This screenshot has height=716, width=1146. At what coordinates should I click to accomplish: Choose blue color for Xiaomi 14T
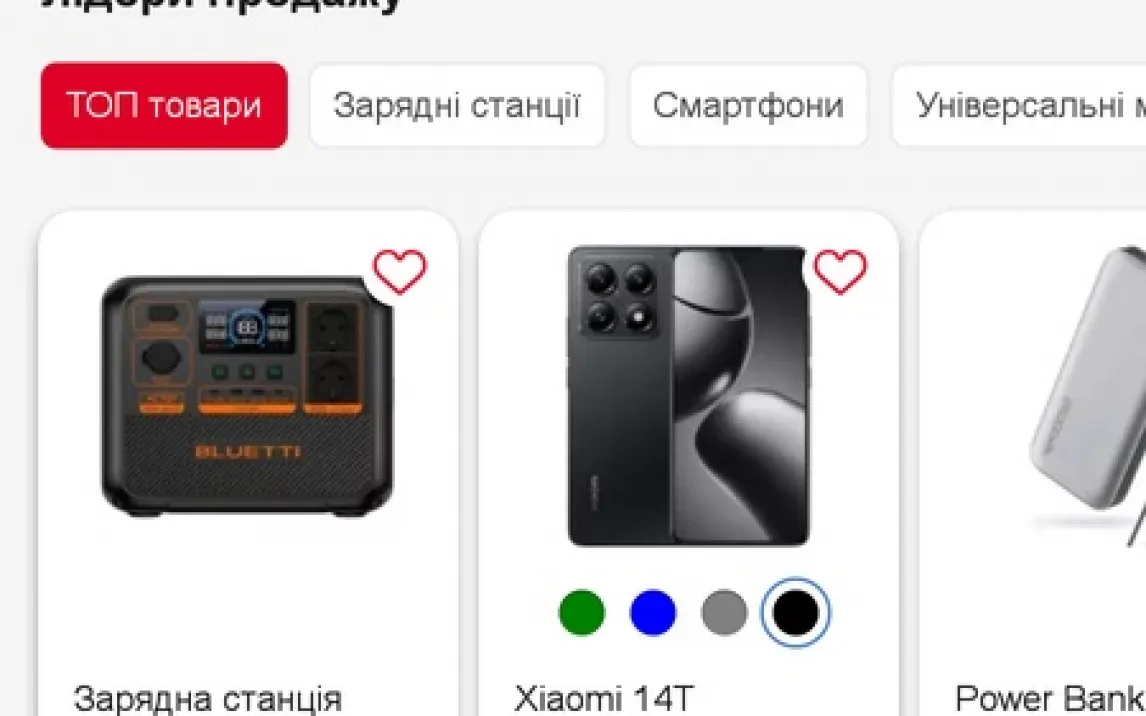(x=653, y=612)
